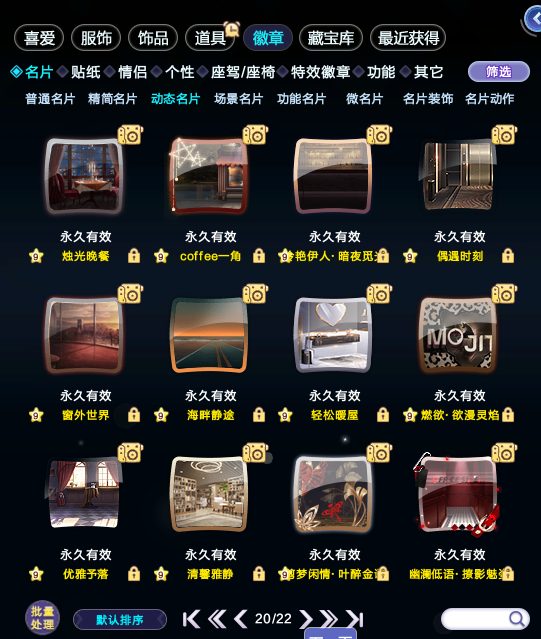
Task: Tap the lock icon beside 窗外世界
Action: (x=134, y=415)
